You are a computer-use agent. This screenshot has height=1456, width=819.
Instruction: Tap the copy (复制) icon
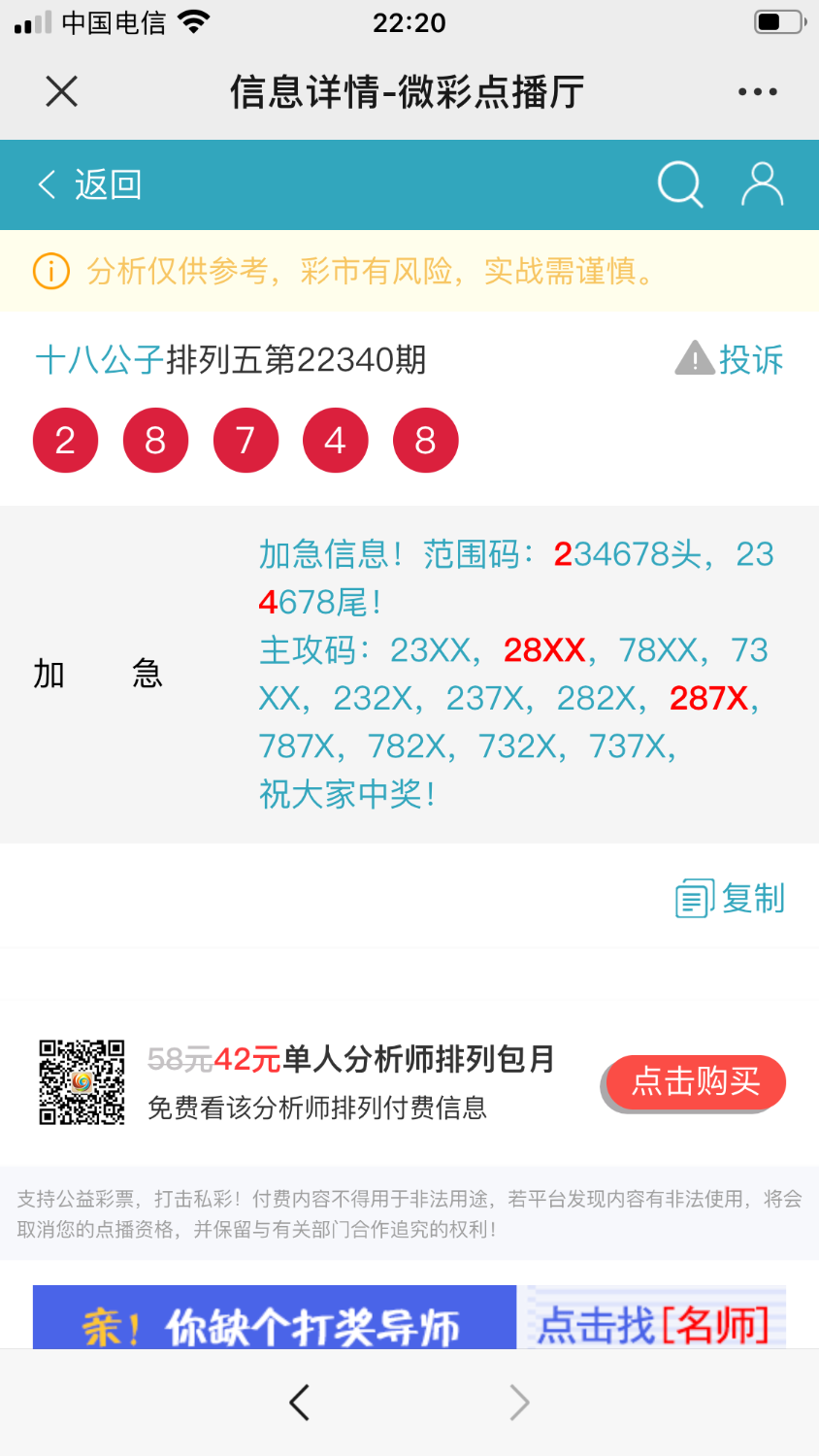click(693, 898)
